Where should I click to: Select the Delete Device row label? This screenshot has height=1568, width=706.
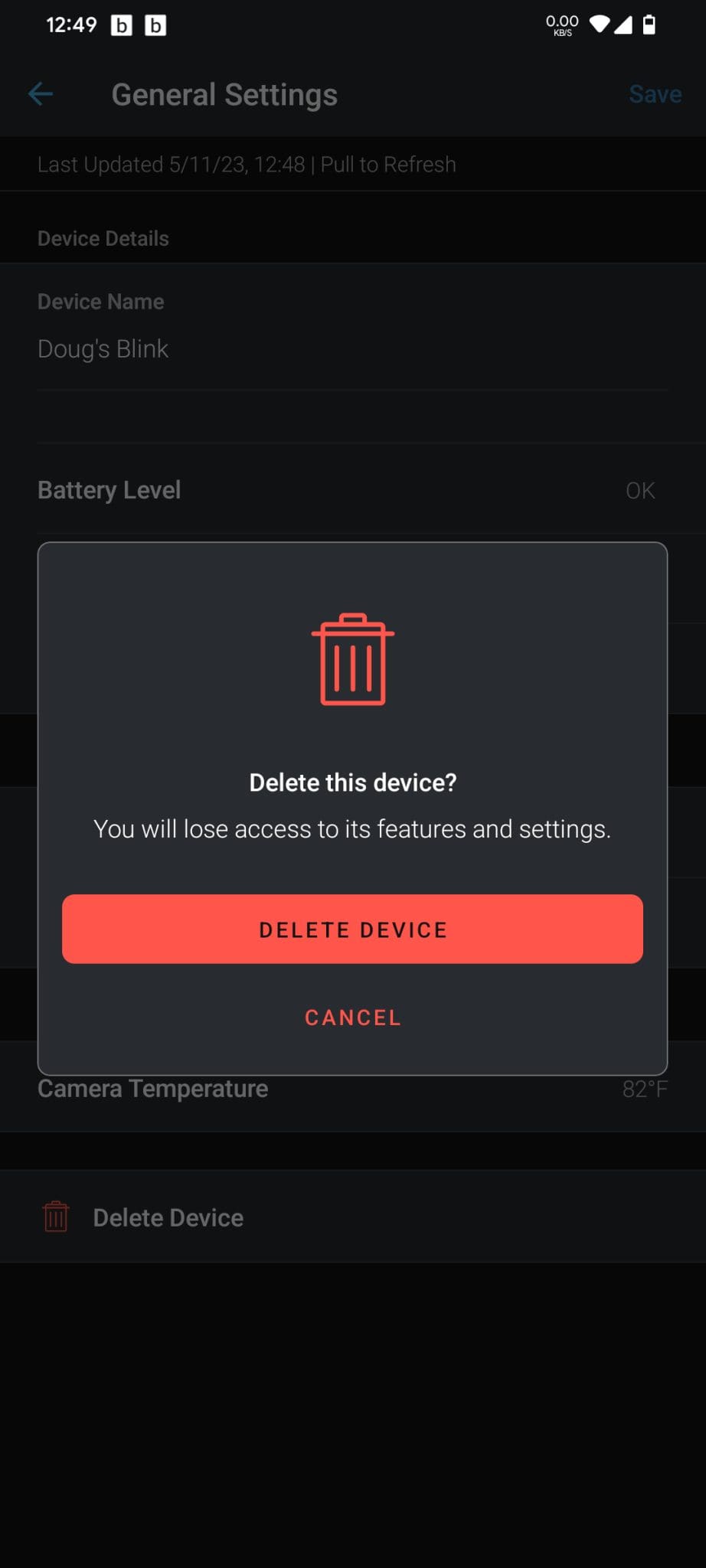tap(168, 1217)
